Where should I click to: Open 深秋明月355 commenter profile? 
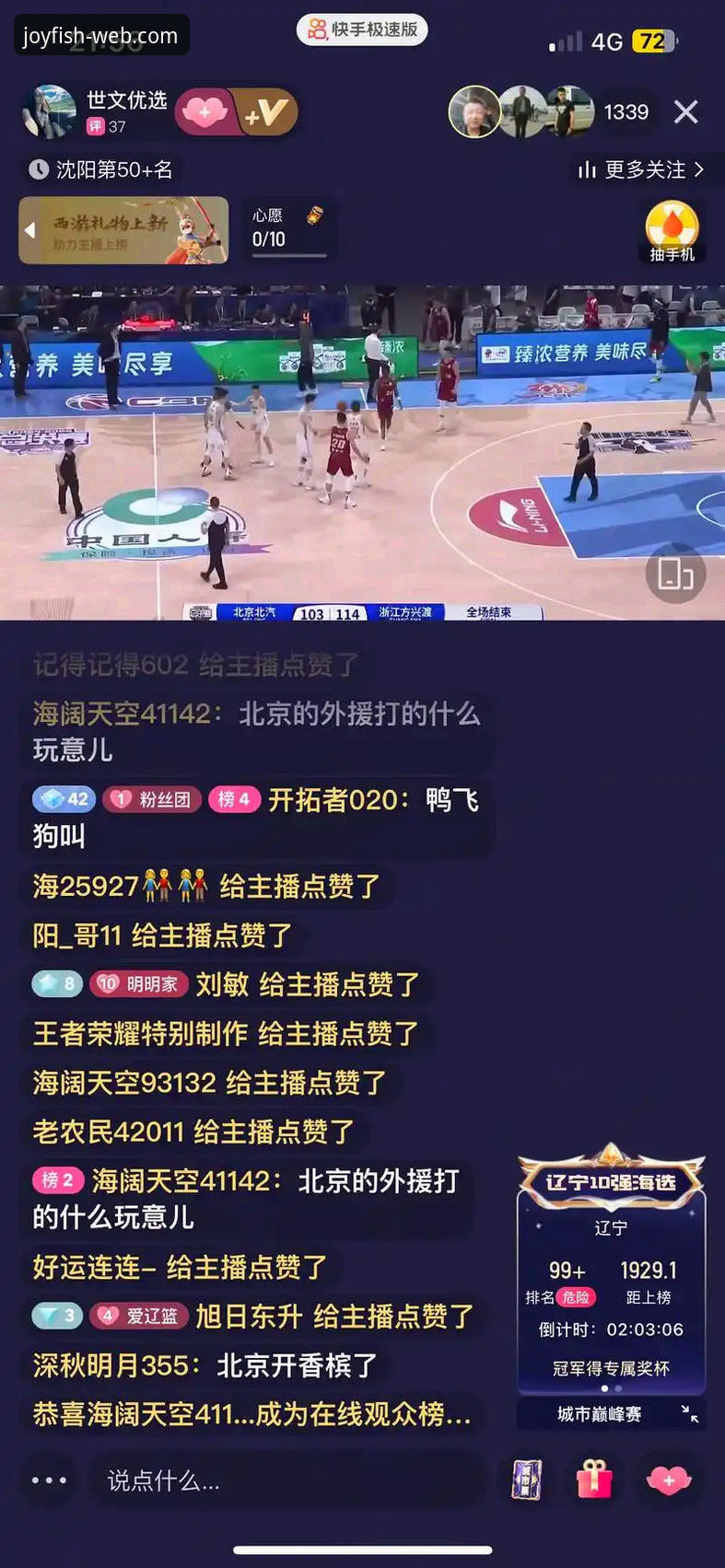click(112, 1365)
